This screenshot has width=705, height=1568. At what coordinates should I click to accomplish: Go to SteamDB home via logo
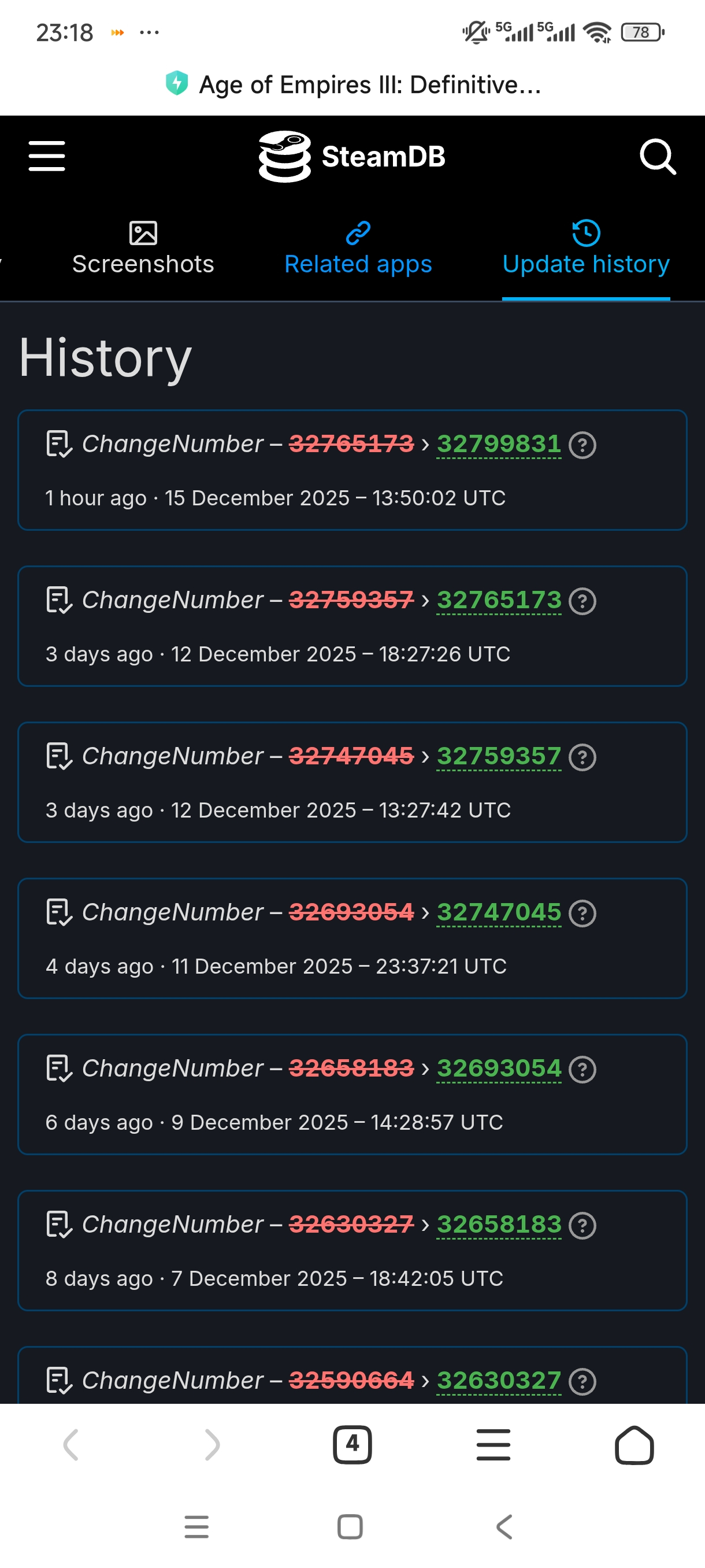351,157
